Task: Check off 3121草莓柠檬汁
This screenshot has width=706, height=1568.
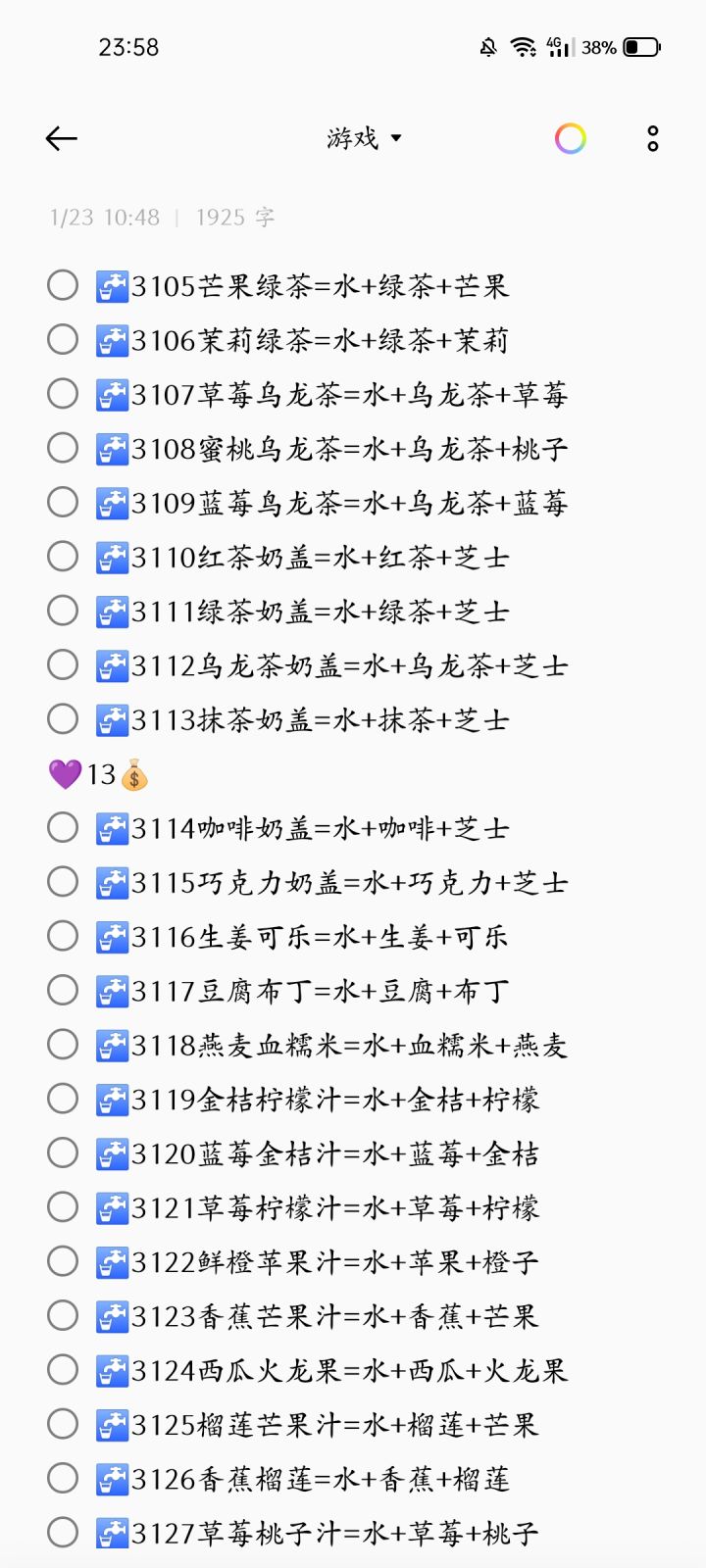Action: [63, 1206]
